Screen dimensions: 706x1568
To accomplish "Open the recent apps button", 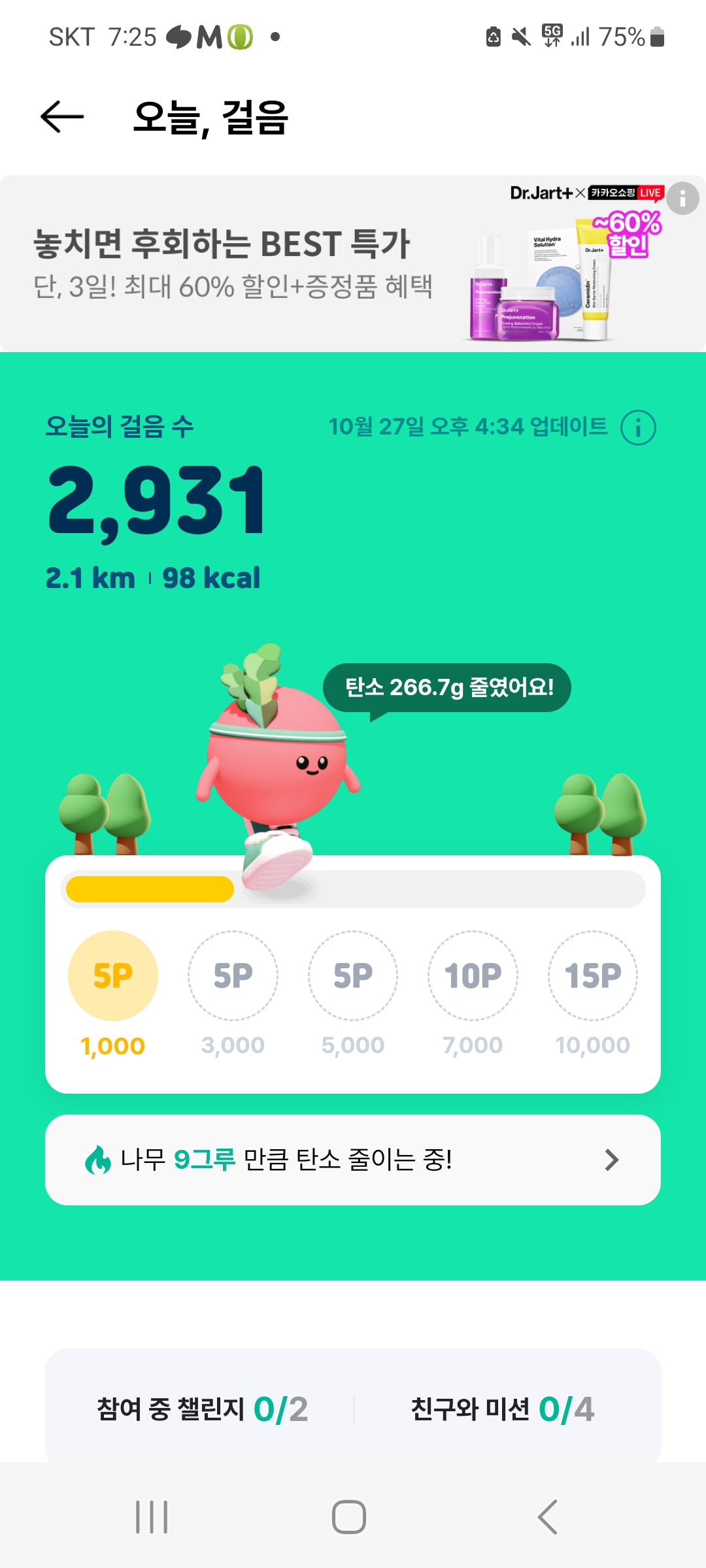I will [152, 1516].
